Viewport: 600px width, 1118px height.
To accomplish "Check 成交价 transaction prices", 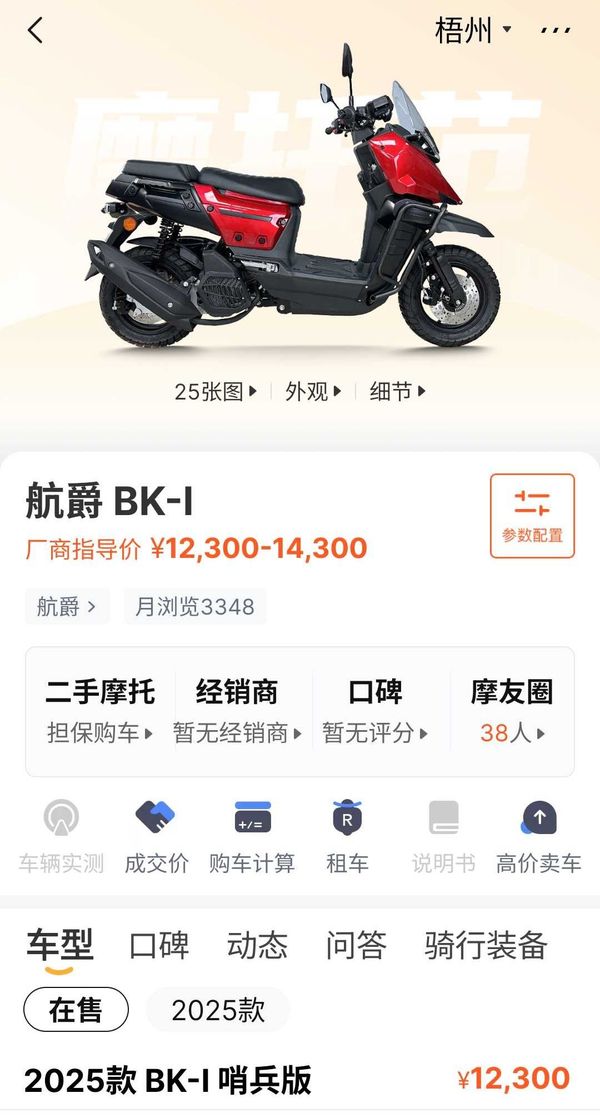I will (156, 837).
